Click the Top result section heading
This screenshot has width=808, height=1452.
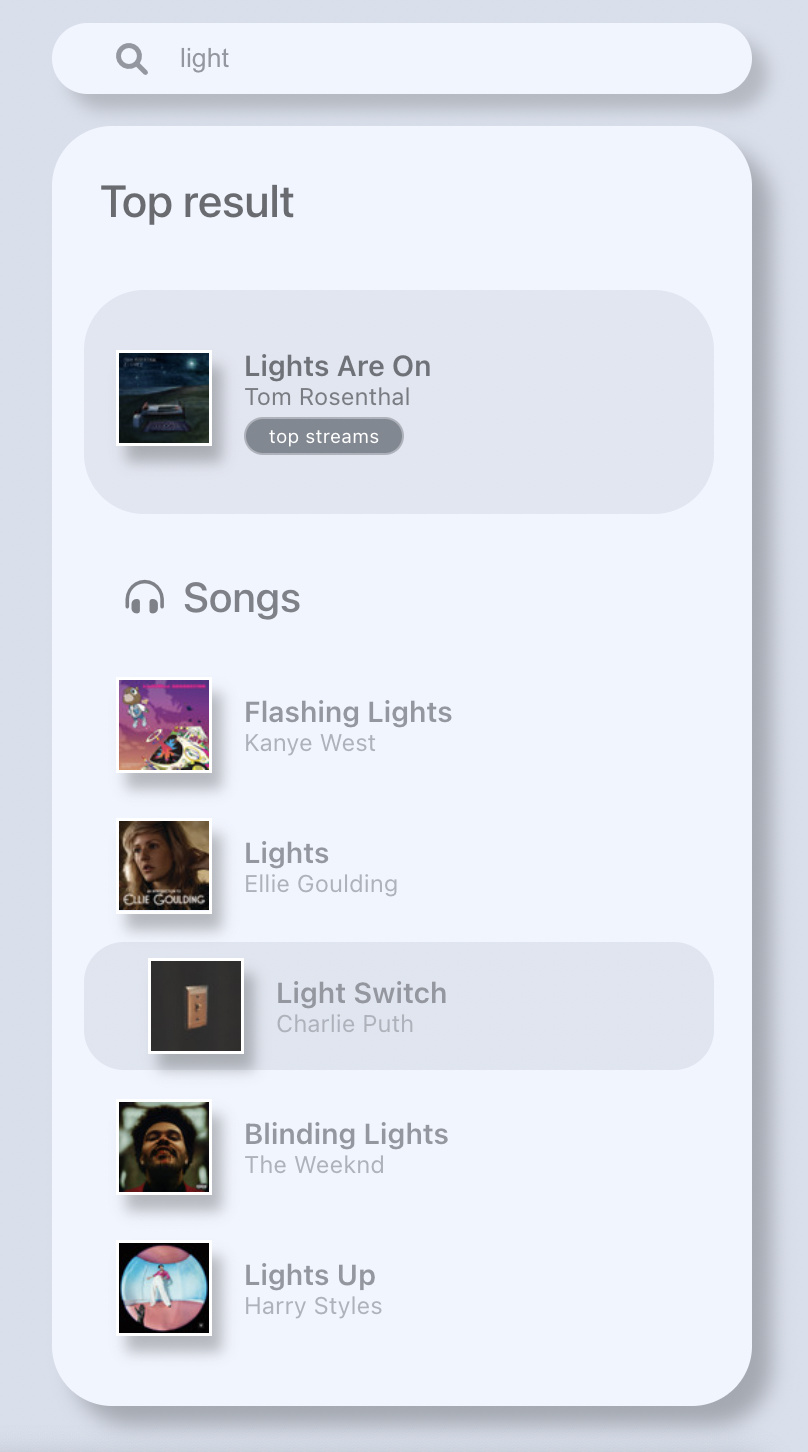pos(197,202)
